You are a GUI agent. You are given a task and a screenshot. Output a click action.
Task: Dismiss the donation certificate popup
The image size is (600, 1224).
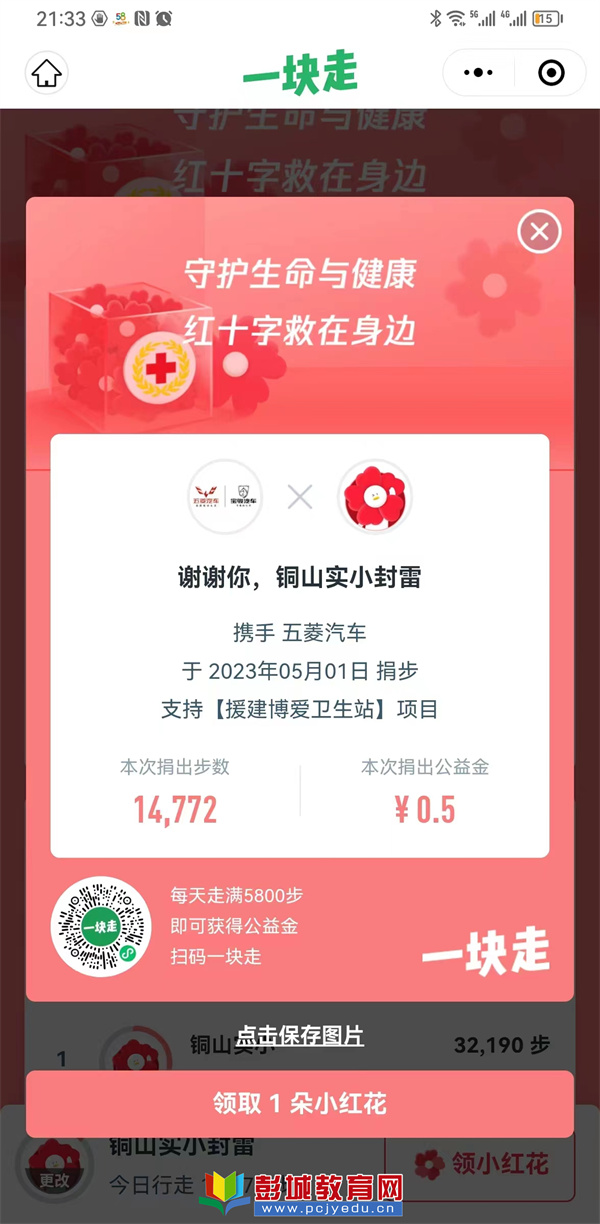pos(539,233)
